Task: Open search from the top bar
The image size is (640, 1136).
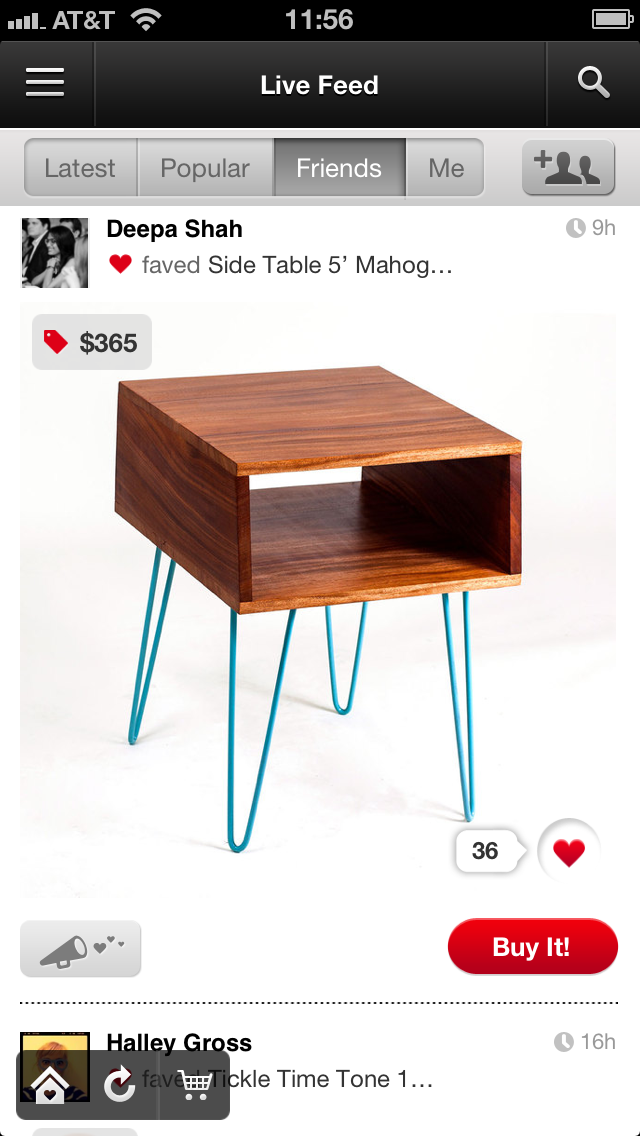Action: click(594, 84)
